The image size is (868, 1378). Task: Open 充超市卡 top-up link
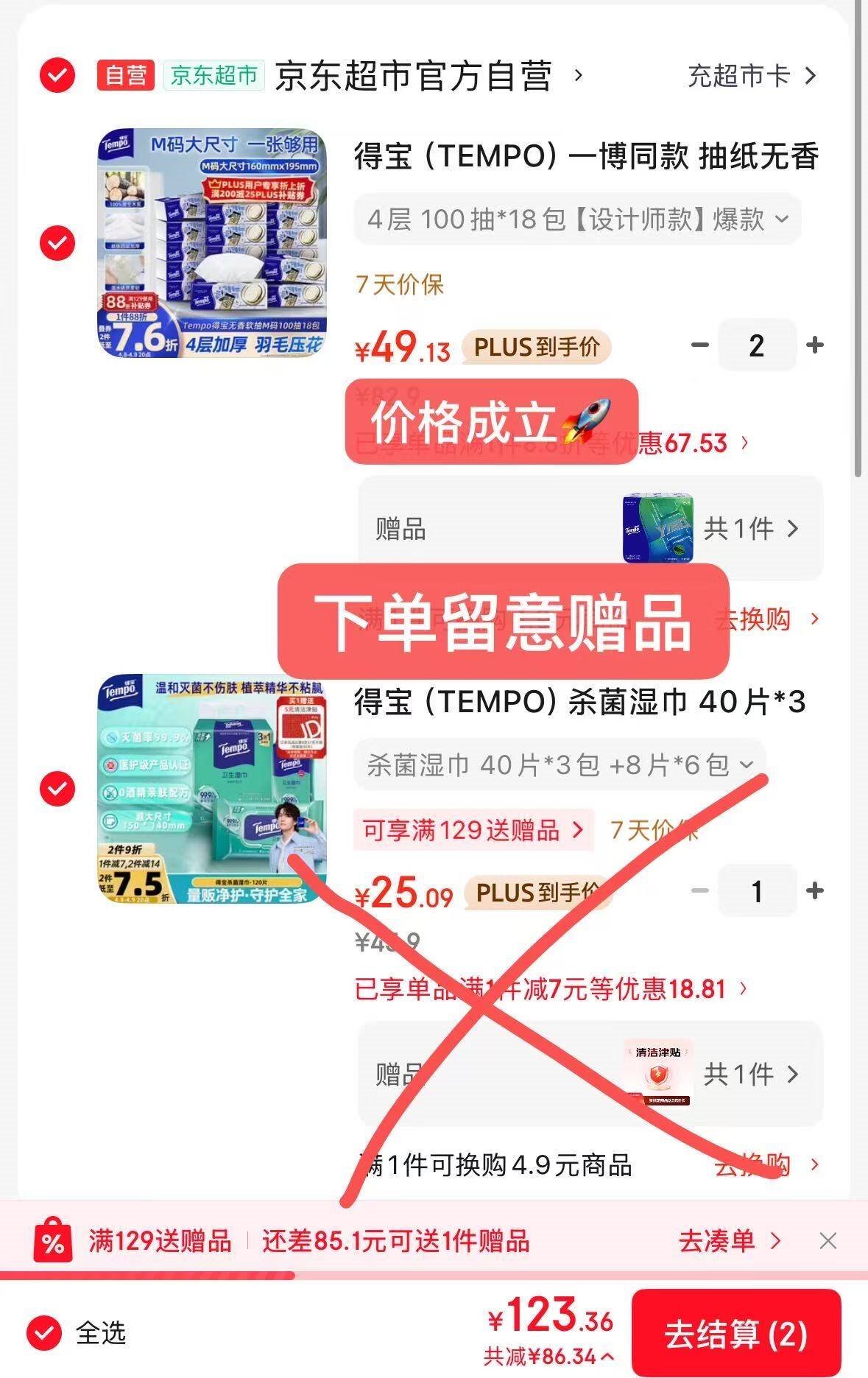pos(752,76)
